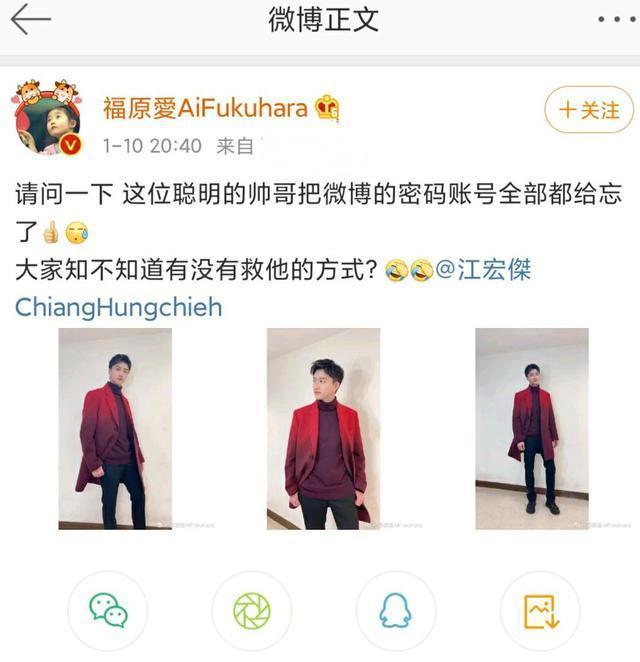Open the 福原愛AiFukuhara username link

pyautogui.click(x=205, y=108)
